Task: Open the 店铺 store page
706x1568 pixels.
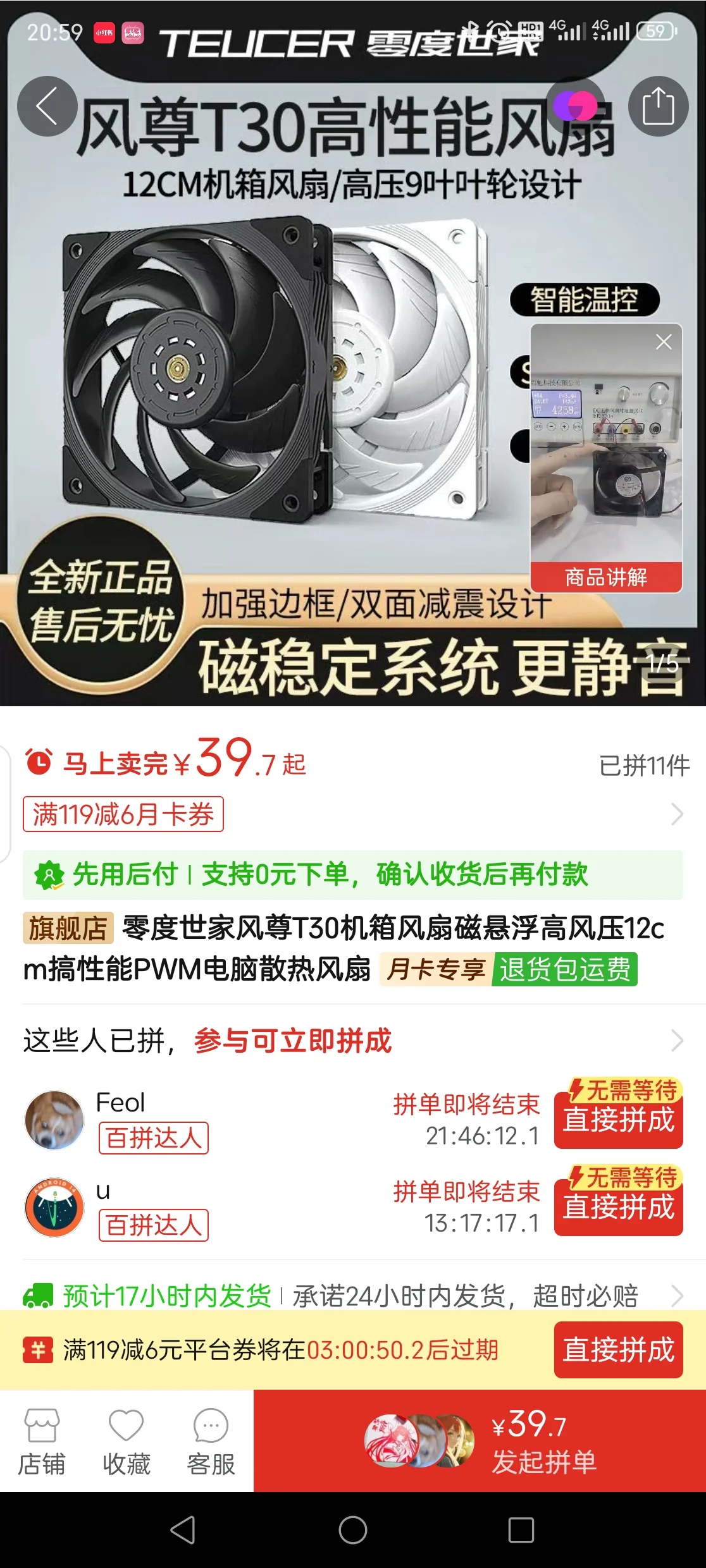Action: (x=42, y=1442)
